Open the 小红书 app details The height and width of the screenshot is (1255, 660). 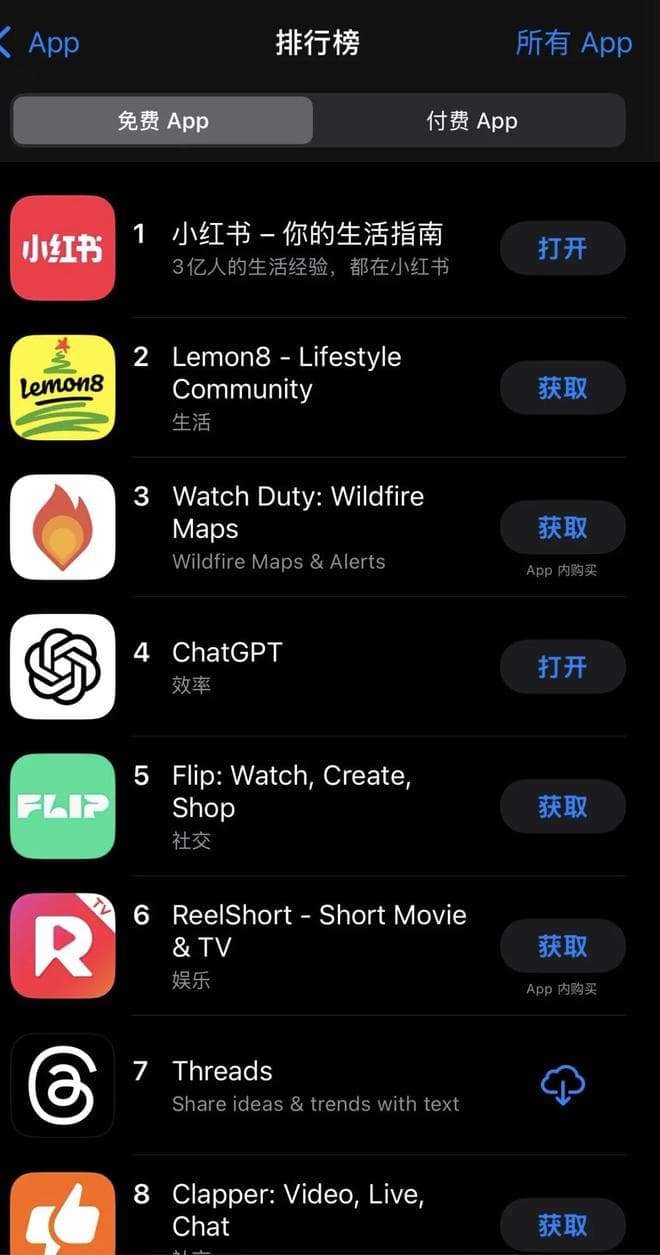point(306,235)
